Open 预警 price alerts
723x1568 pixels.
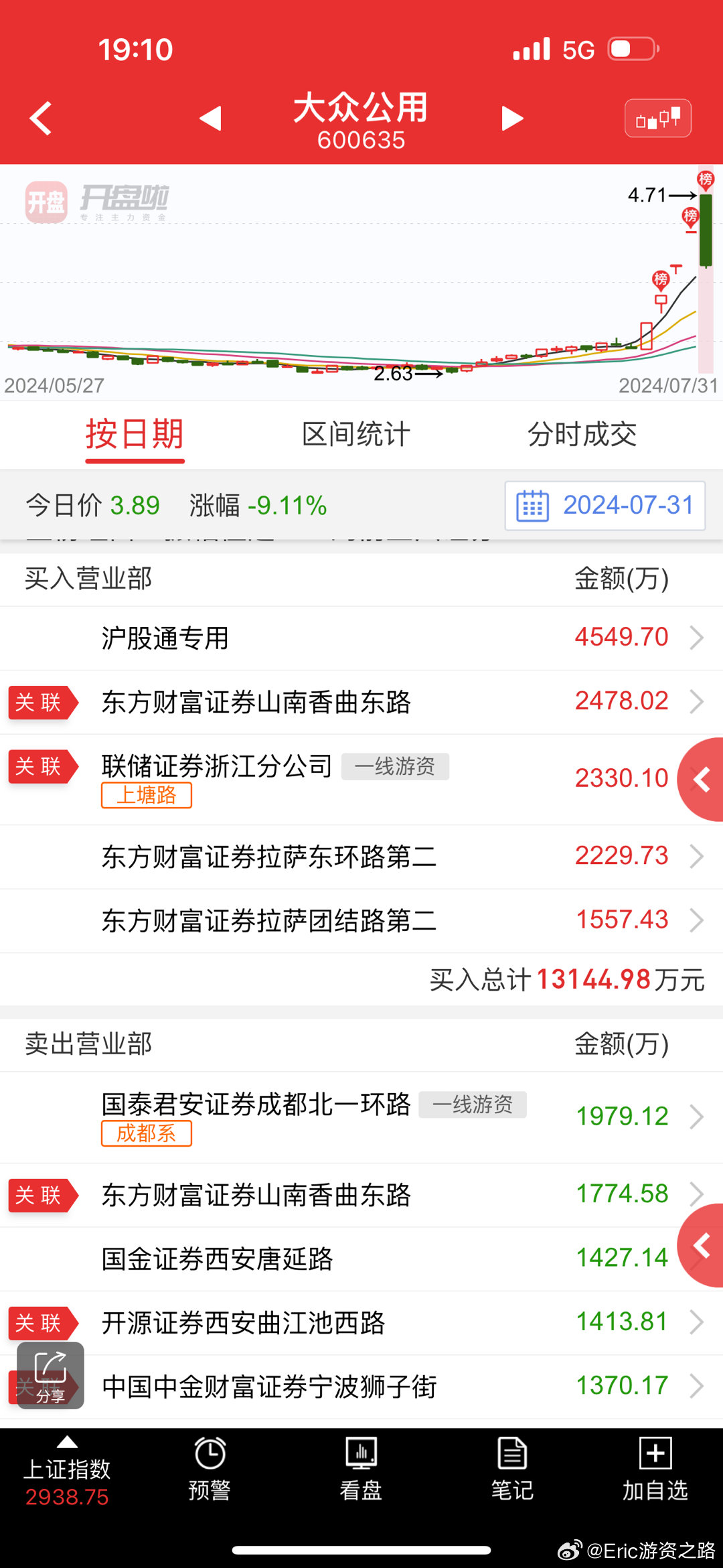click(x=210, y=1470)
